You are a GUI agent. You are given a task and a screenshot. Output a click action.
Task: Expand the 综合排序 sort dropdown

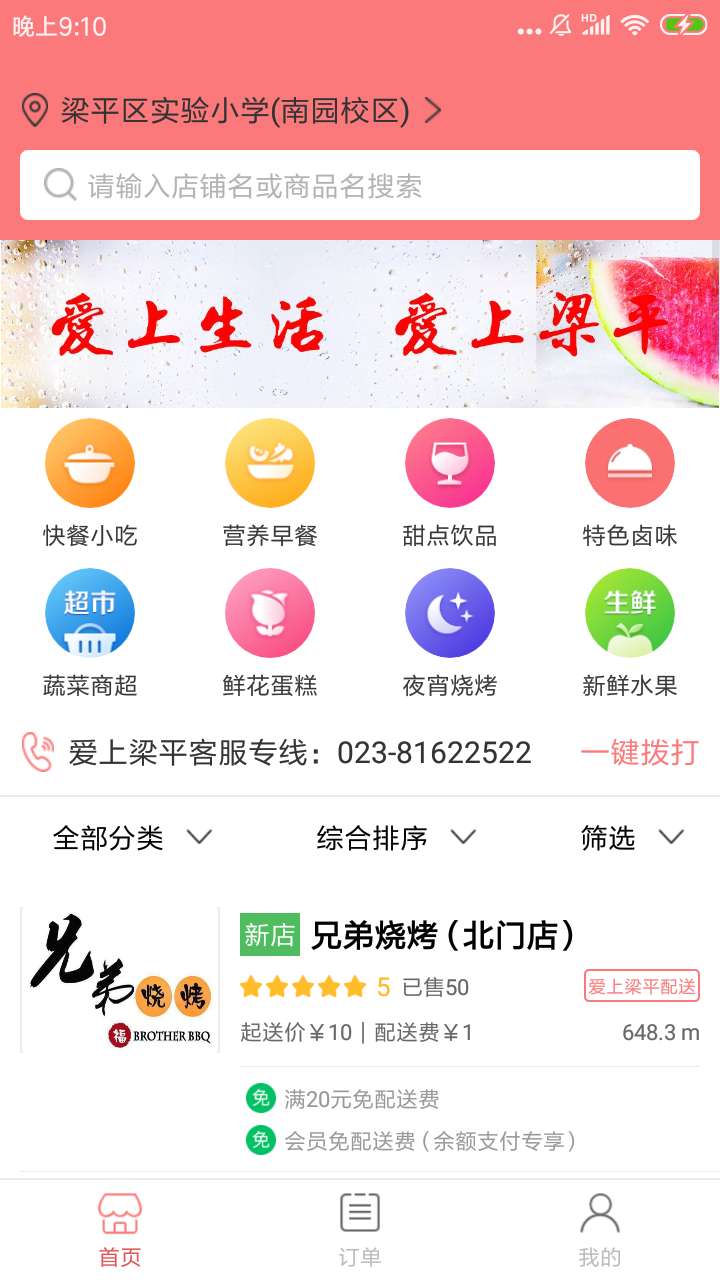(395, 837)
